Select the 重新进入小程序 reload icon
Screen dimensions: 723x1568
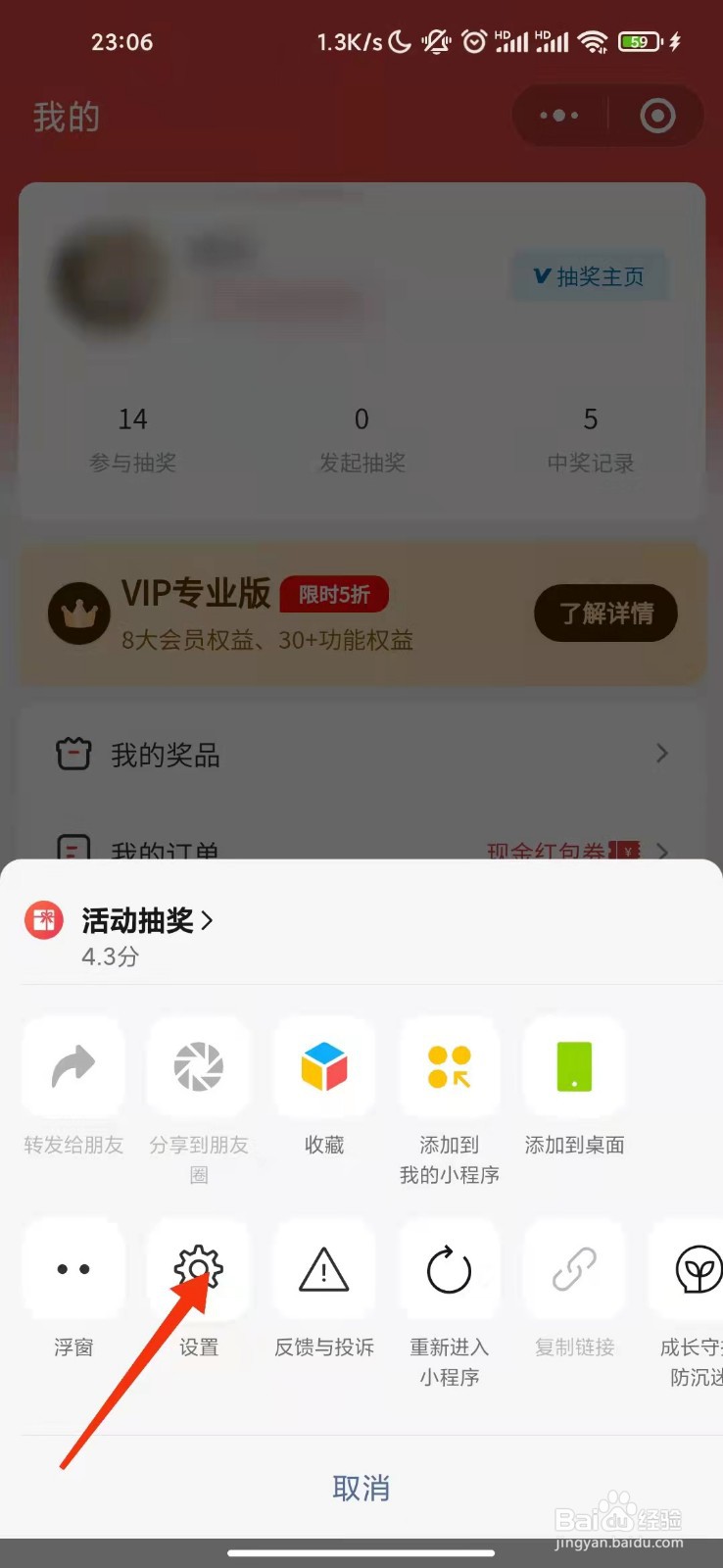tap(449, 1269)
